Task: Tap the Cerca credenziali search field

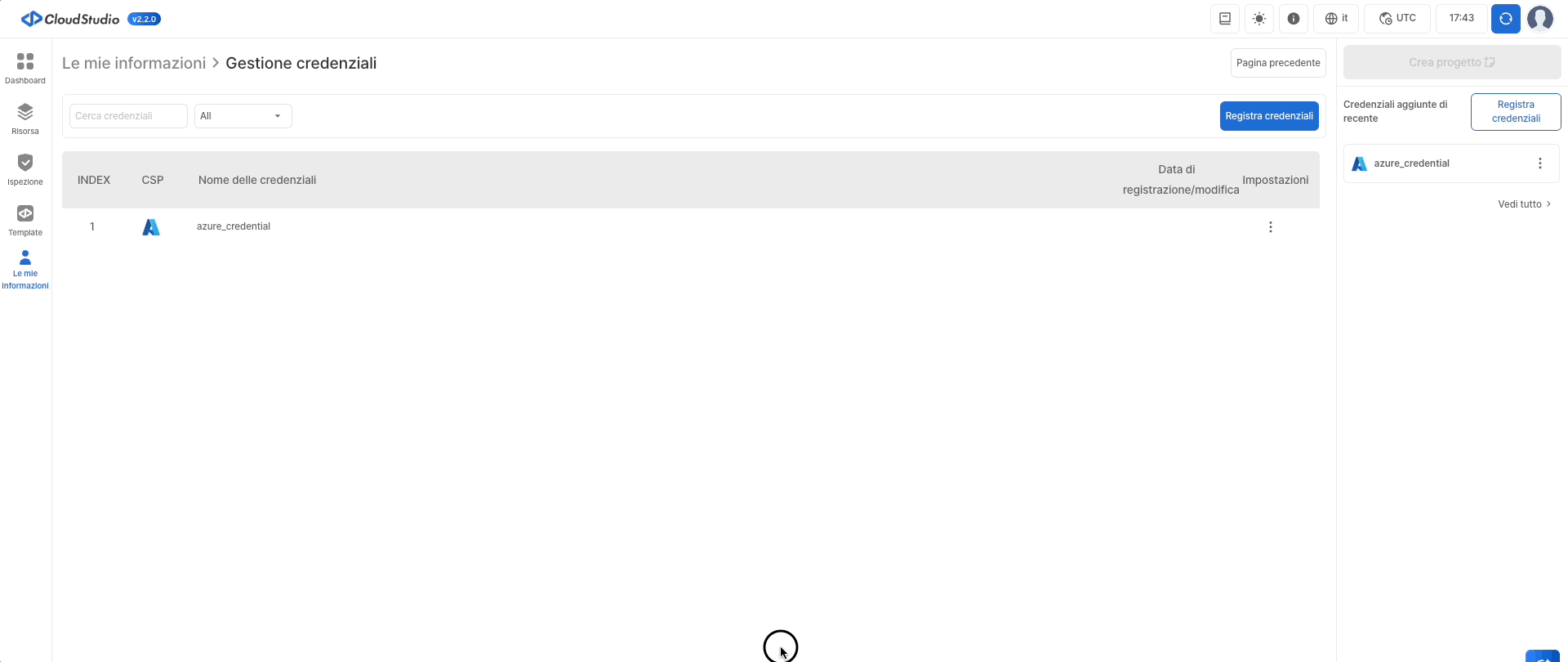Action: [x=128, y=116]
